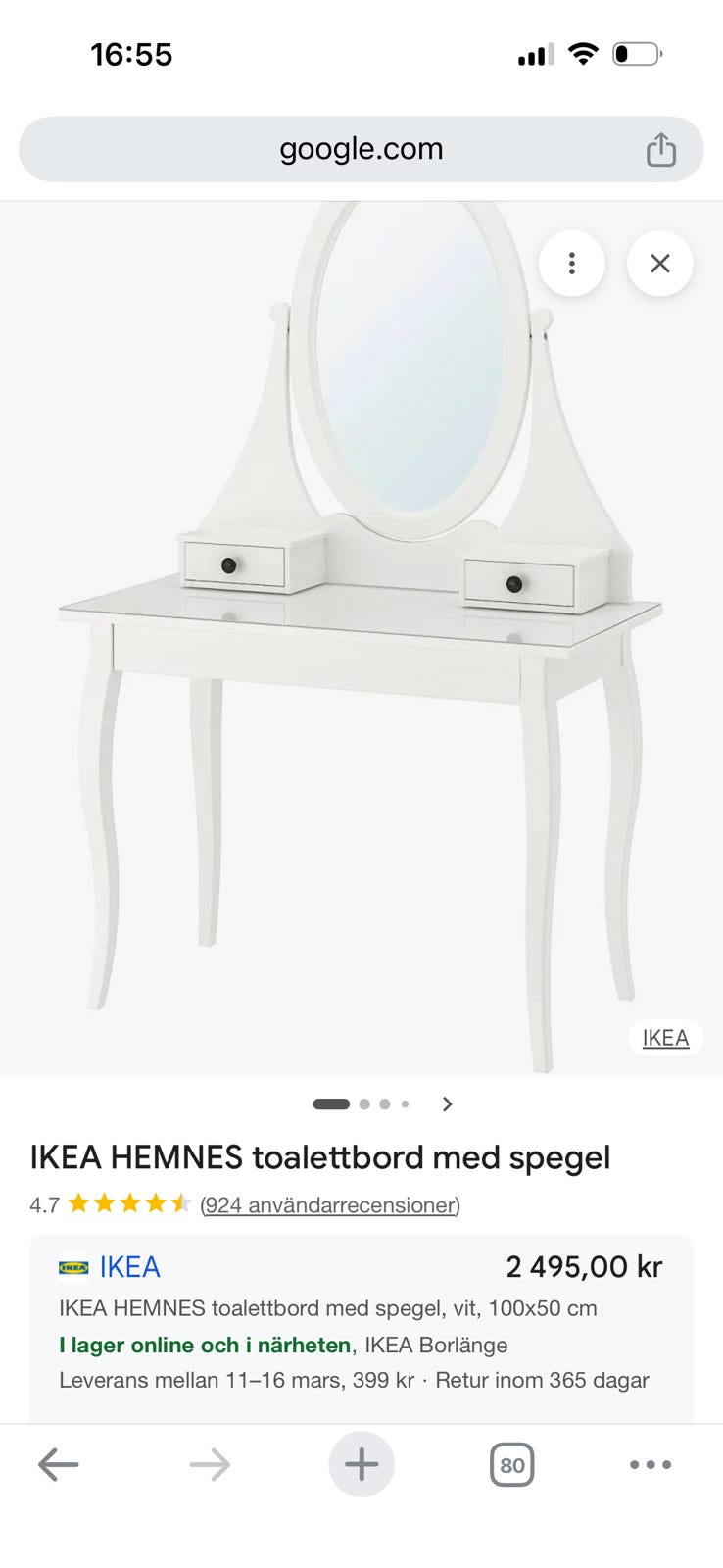Screen dimensions: 723x1568
Task: Show the next product image
Action: tap(448, 1104)
